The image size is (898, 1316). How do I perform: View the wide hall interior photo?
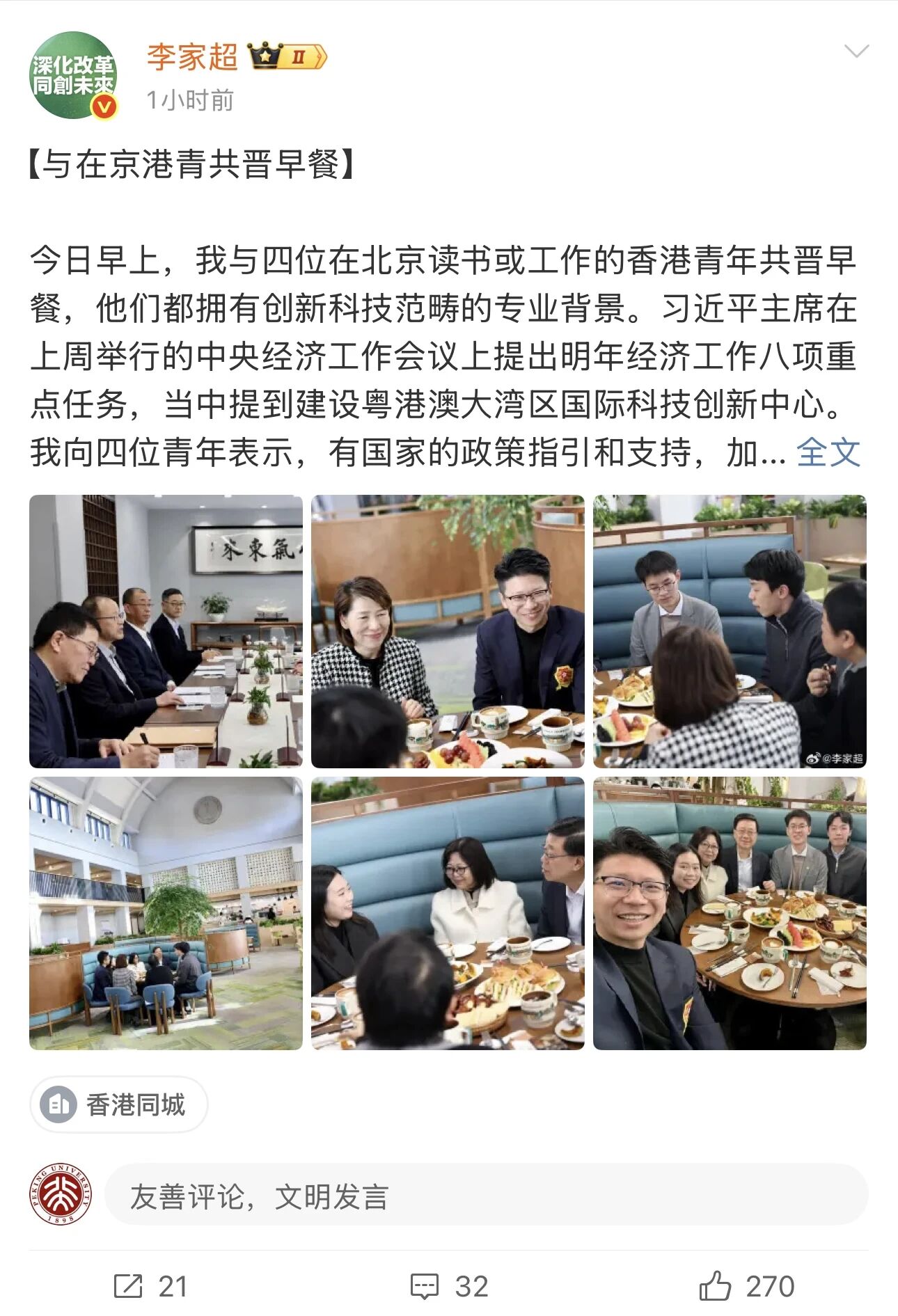pos(166,913)
